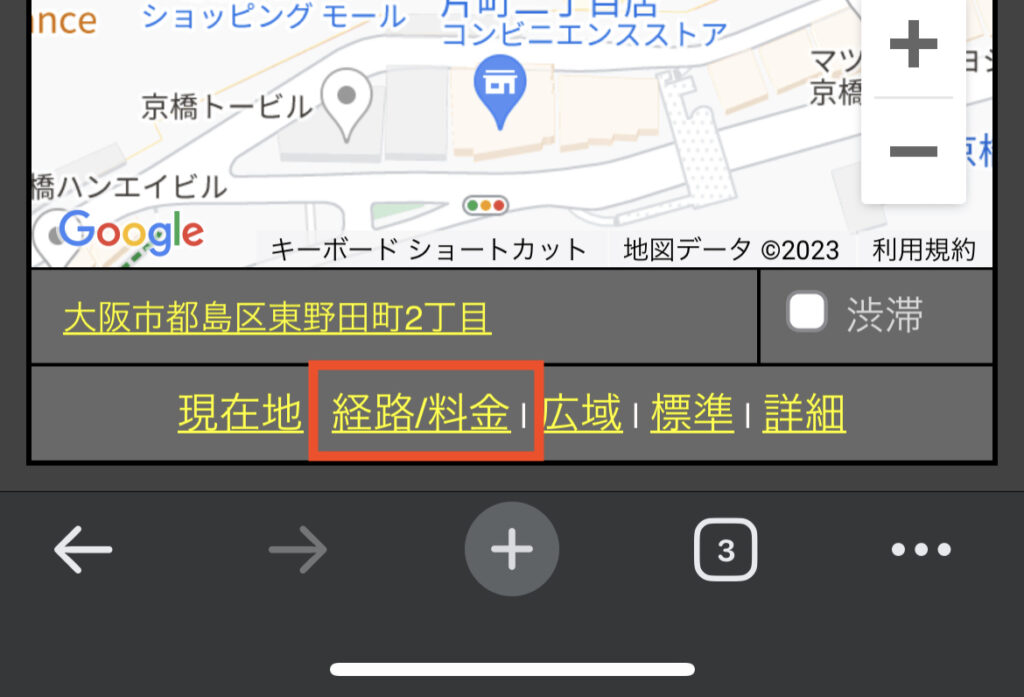Screen dimensions: 1024x697
Task: Open the browser overflow menu
Action: 921,550
